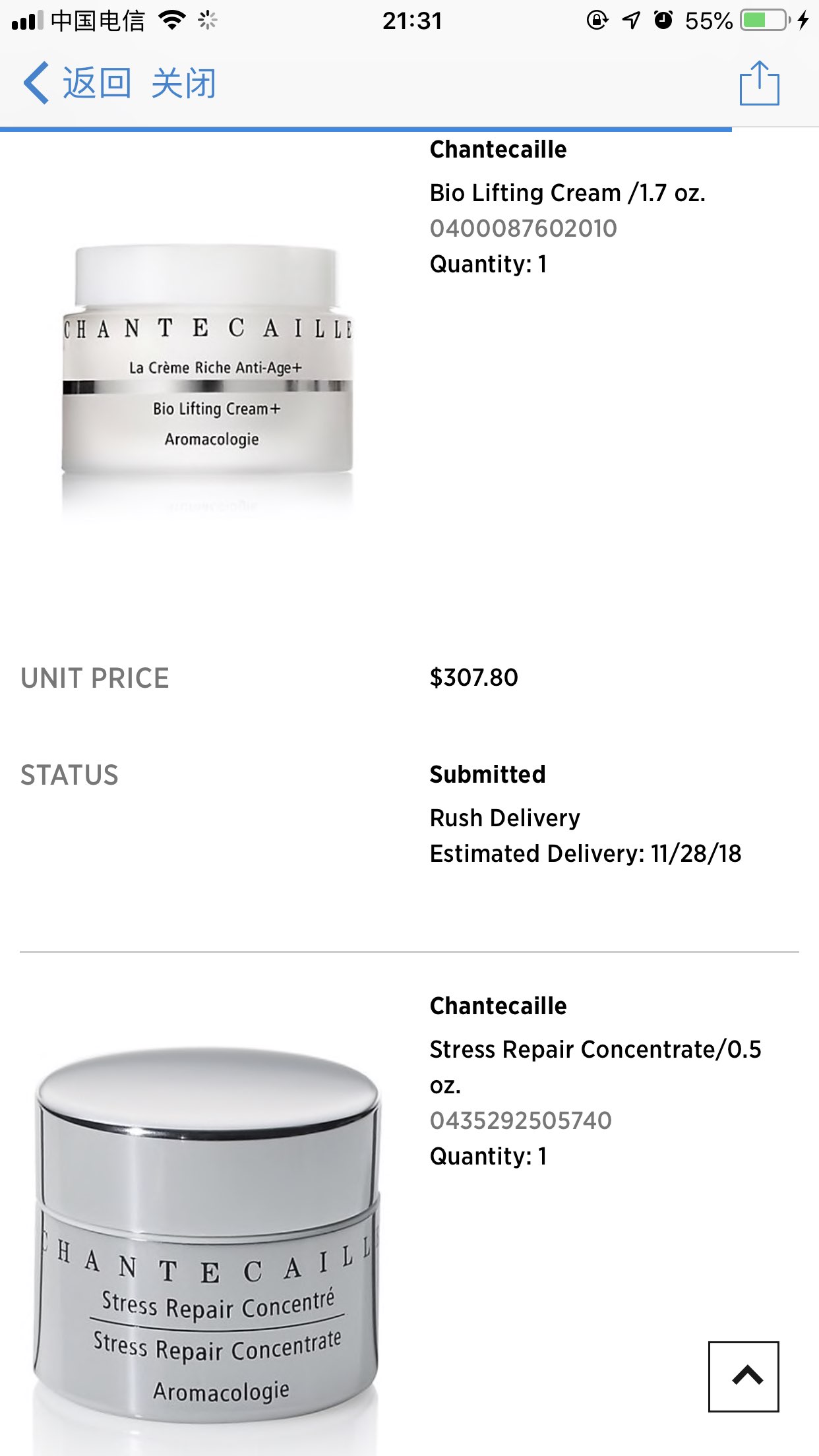The width and height of the screenshot is (819, 1456).
Task: Jump back to top with arrow button
Action: [x=744, y=1376]
